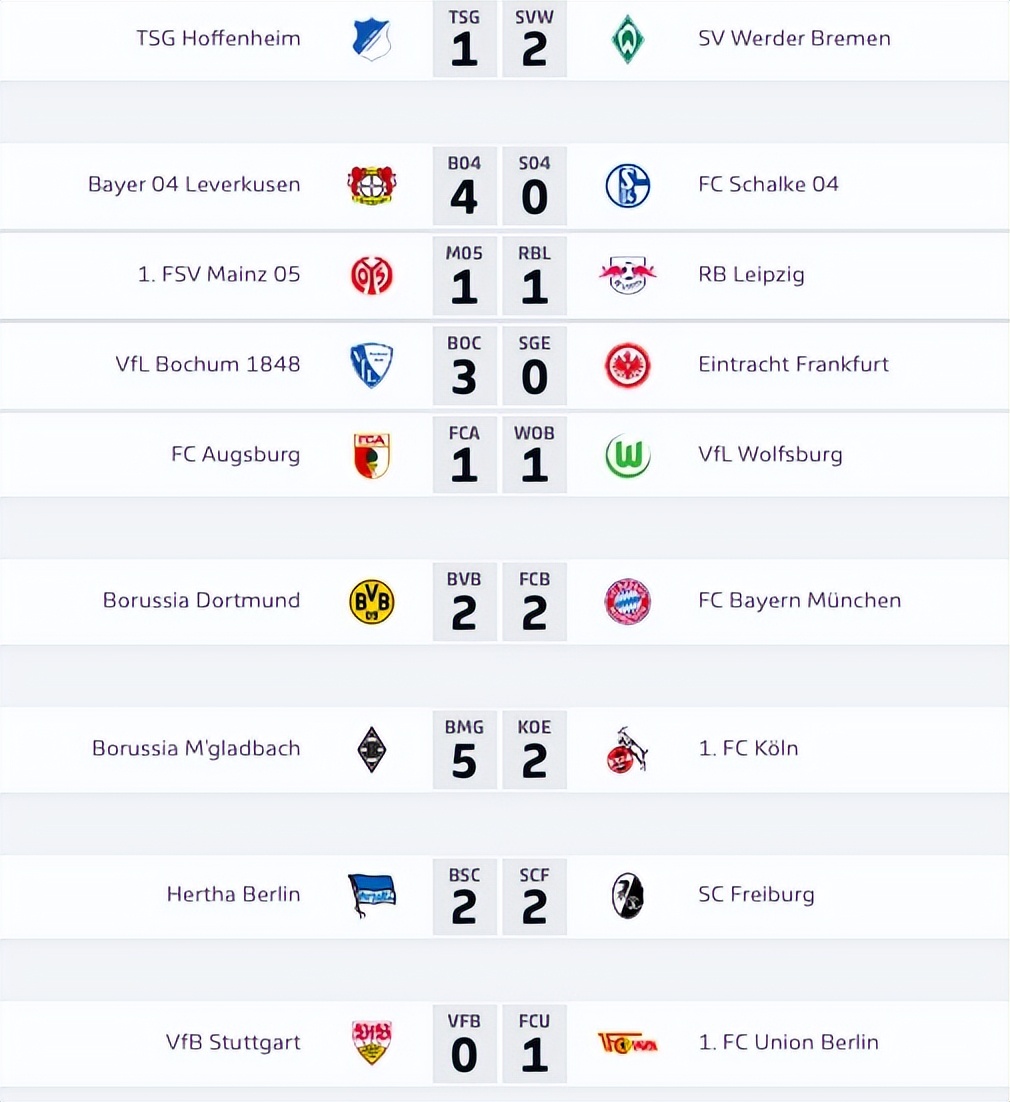View the Mainz 05 vs RB Leipzig match

point(499,276)
